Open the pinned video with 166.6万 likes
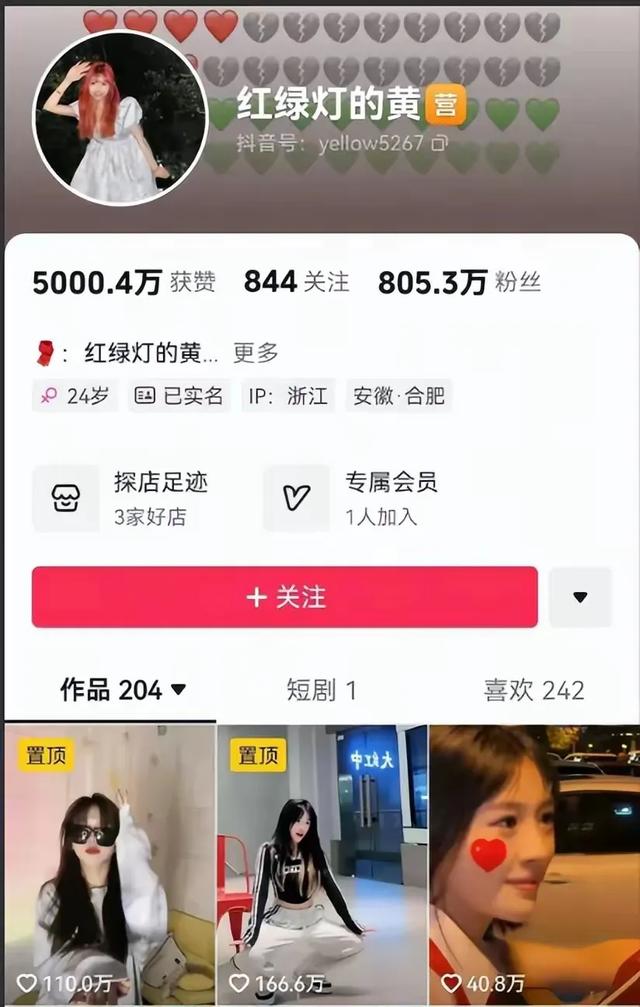The width and height of the screenshot is (640, 1007). [322, 860]
